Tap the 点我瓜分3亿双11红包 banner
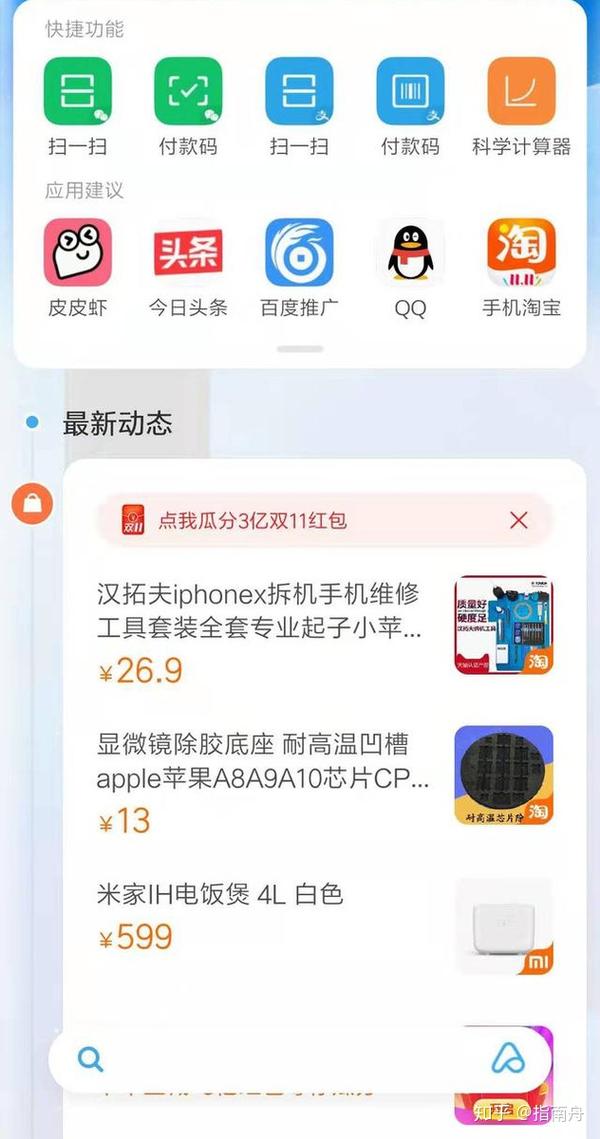The width and height of the screenshot is (600, 1139). [300, 520]
